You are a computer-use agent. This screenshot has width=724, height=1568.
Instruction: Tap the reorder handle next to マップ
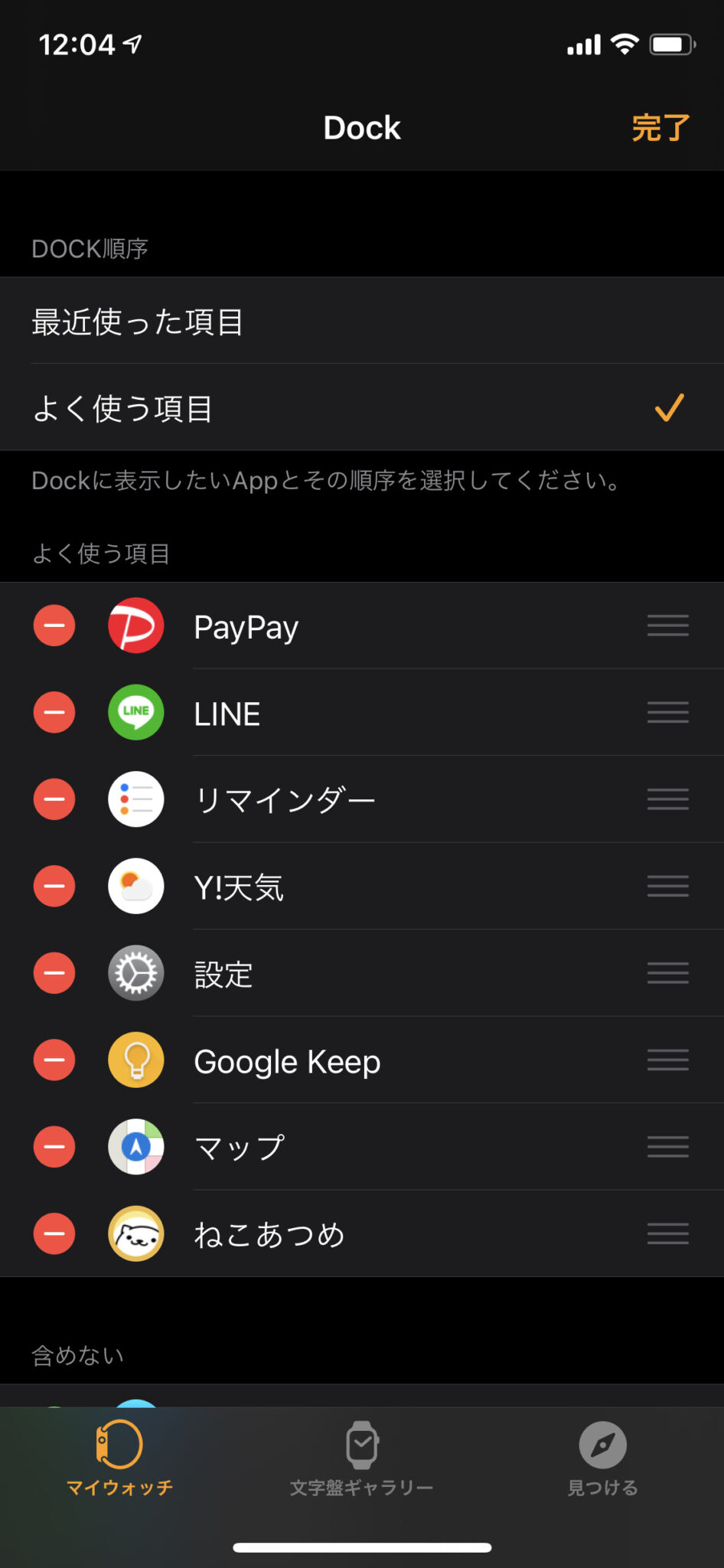(x=667, y=1147)
